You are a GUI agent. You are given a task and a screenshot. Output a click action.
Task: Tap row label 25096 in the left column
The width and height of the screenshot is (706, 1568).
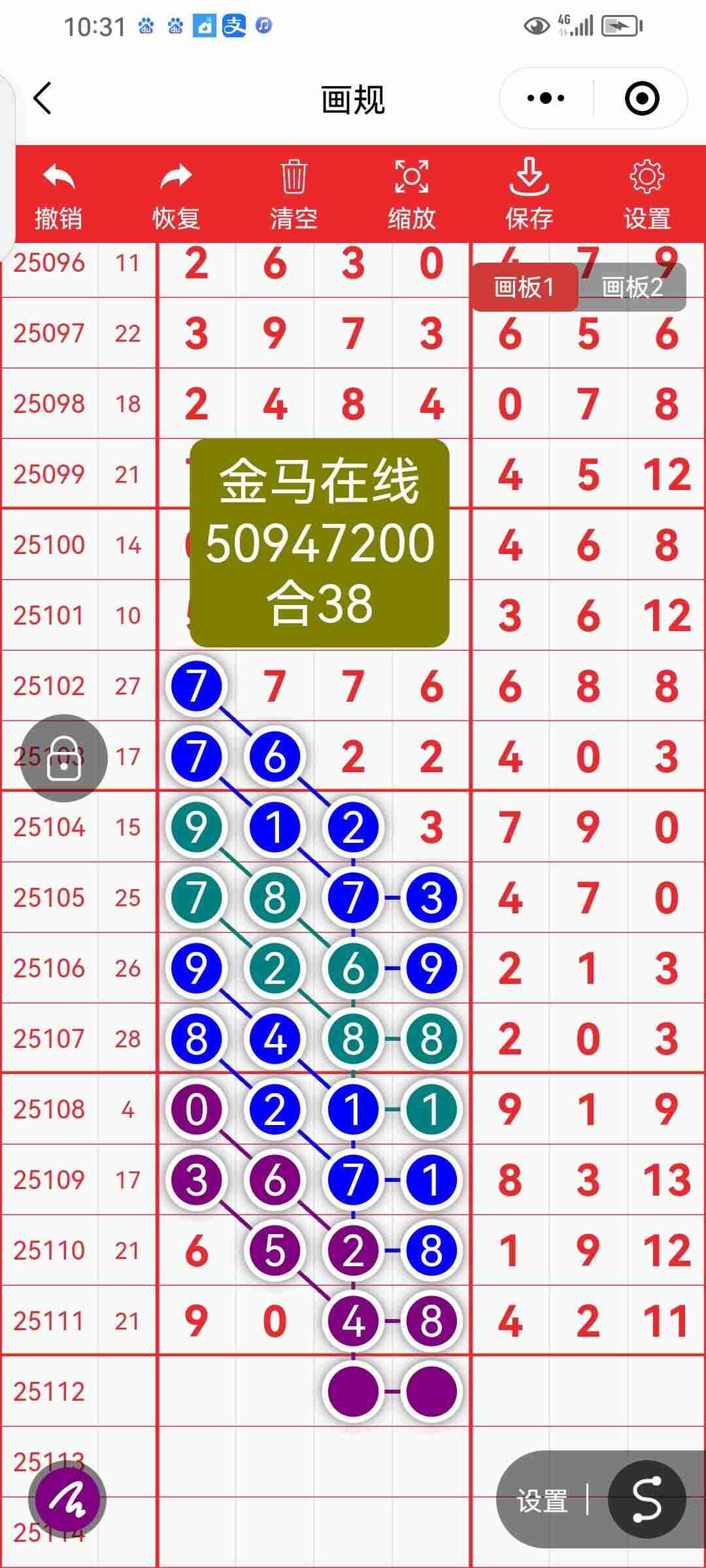(49, 263)
